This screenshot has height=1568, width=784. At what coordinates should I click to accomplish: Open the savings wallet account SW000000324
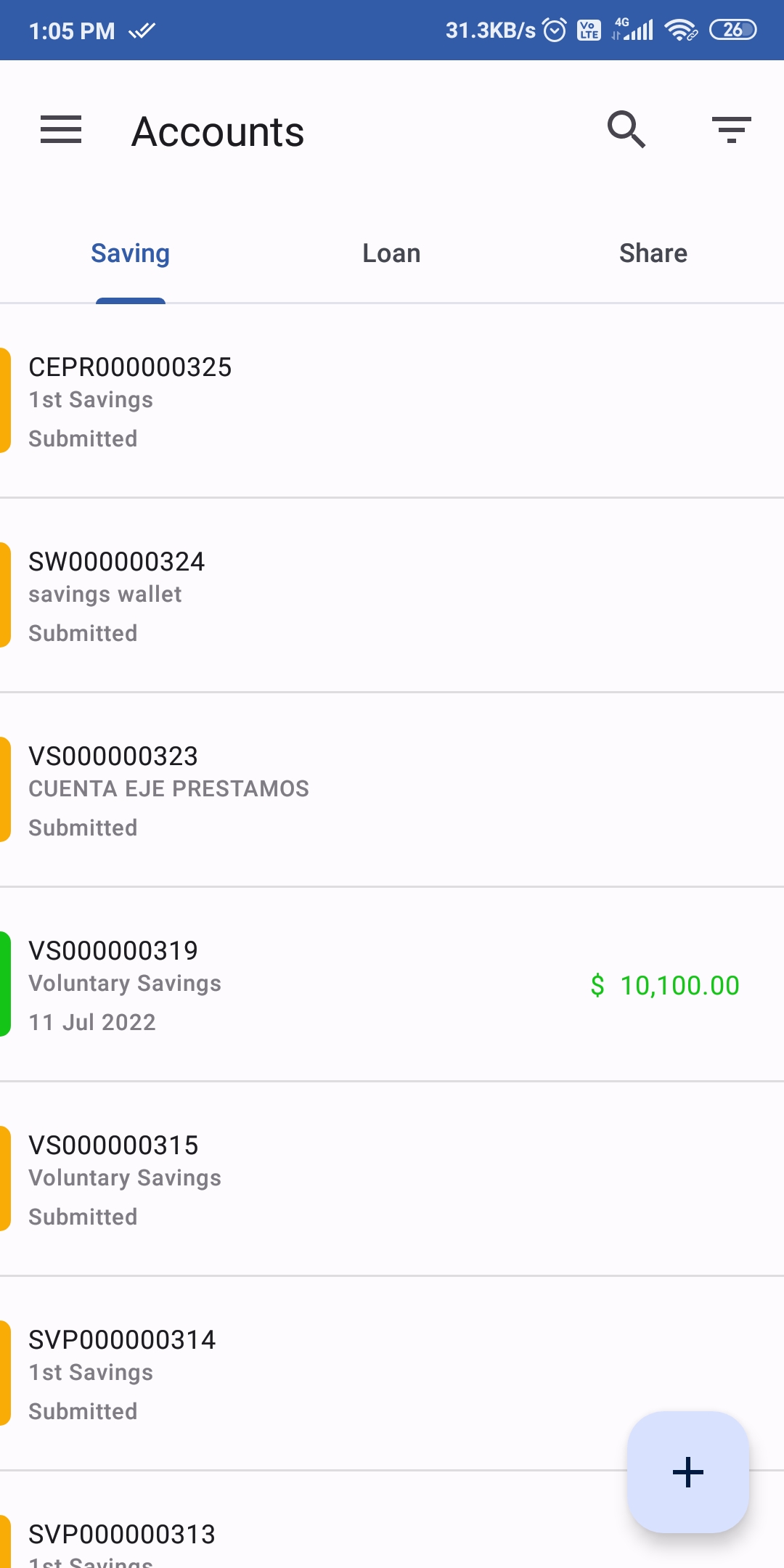[290, 595]
